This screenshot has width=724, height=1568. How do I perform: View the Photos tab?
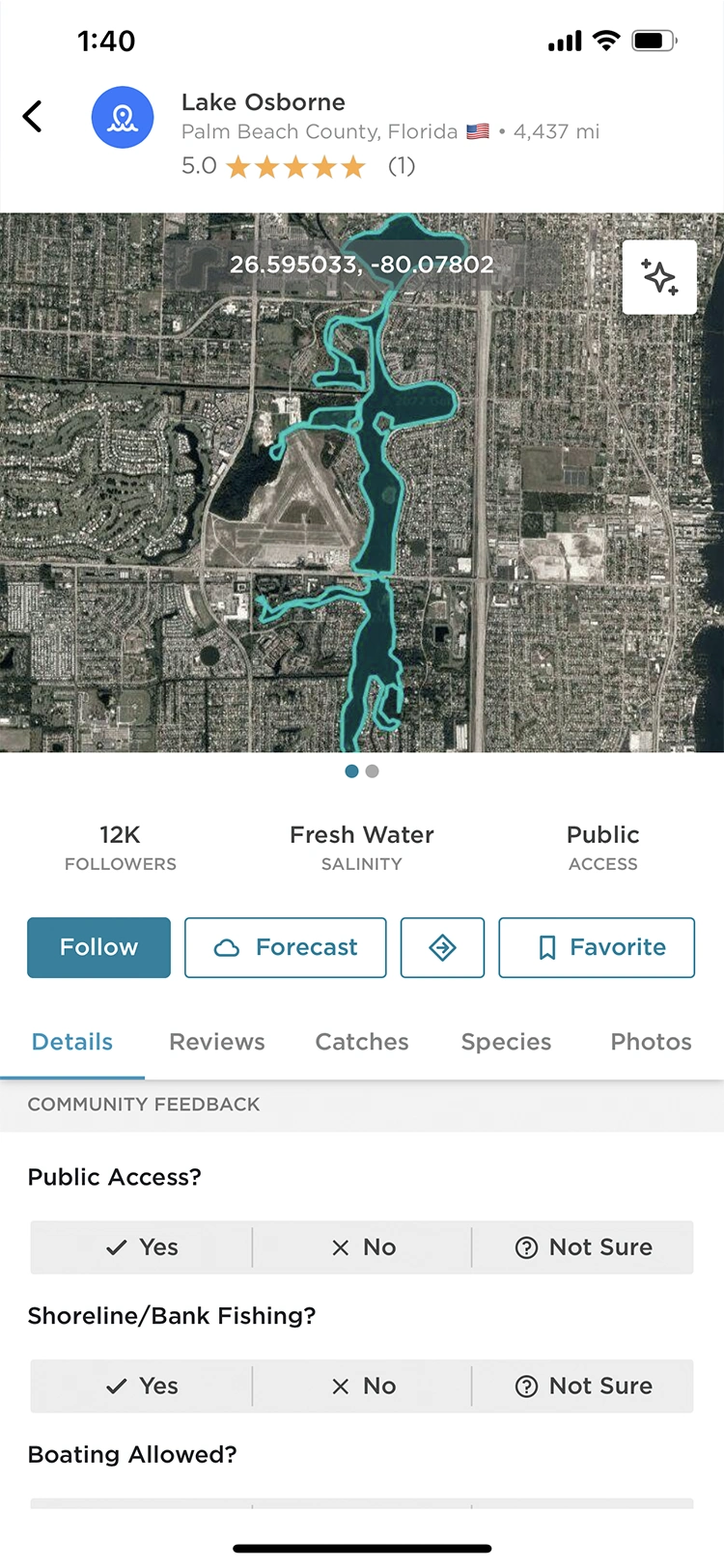(651, 1042)
